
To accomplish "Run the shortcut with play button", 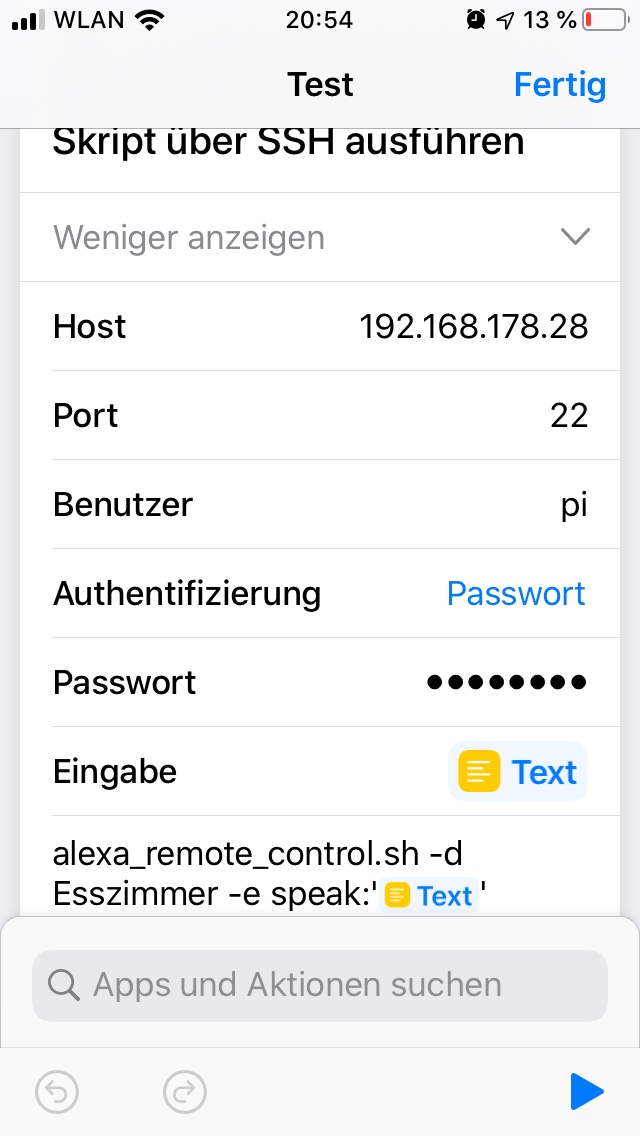I will pos(586,1092).
